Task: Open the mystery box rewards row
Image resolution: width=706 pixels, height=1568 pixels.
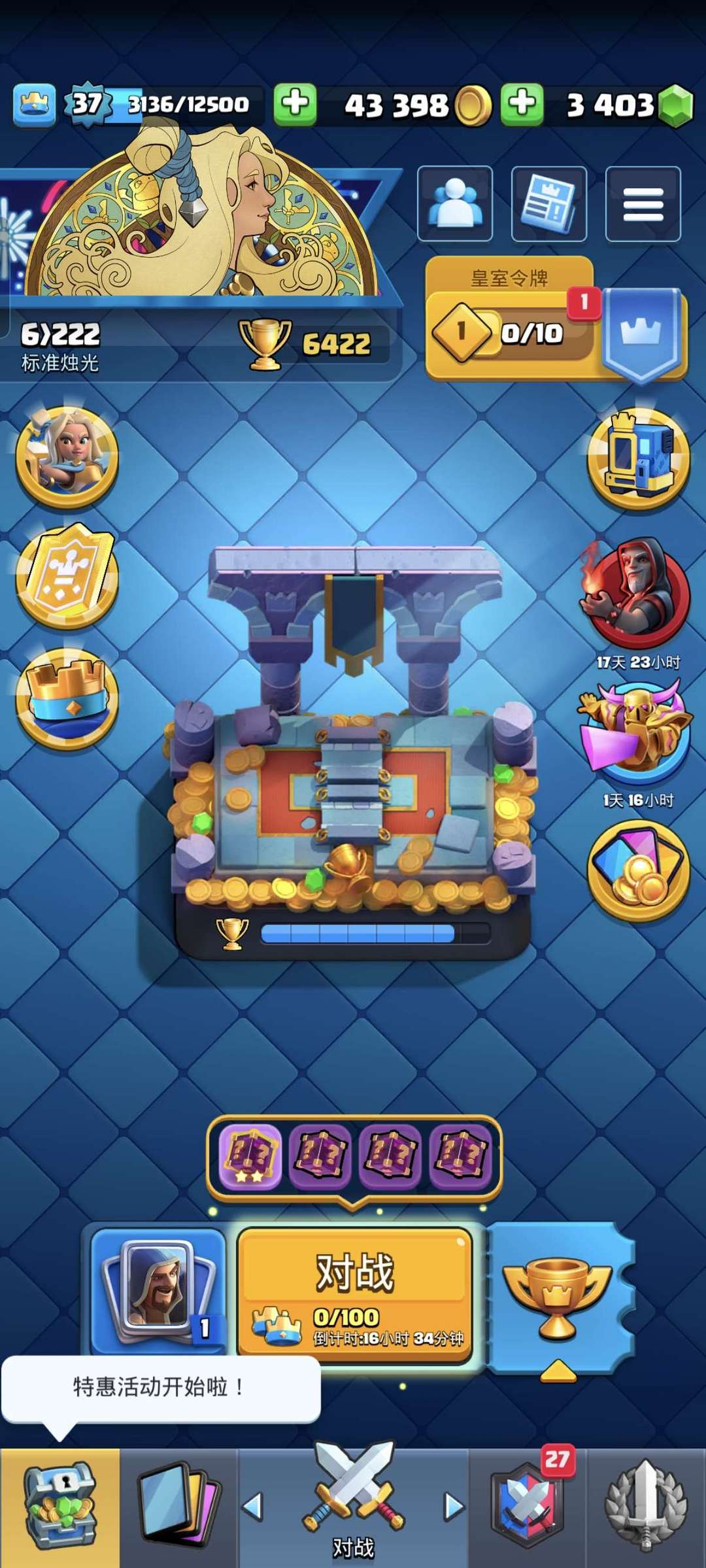Action: [354, 1155]
